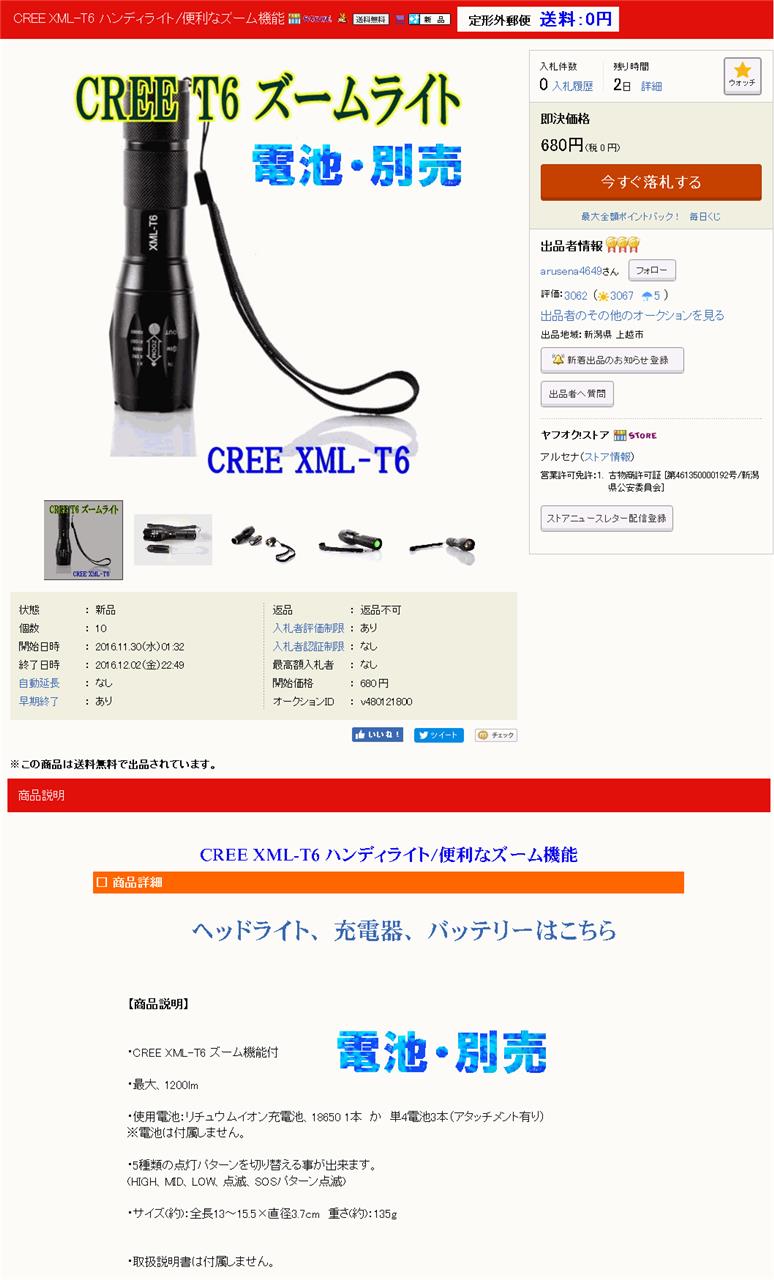Open the 自動延長 help link
774x1280 pixels.
coord(39,683)
